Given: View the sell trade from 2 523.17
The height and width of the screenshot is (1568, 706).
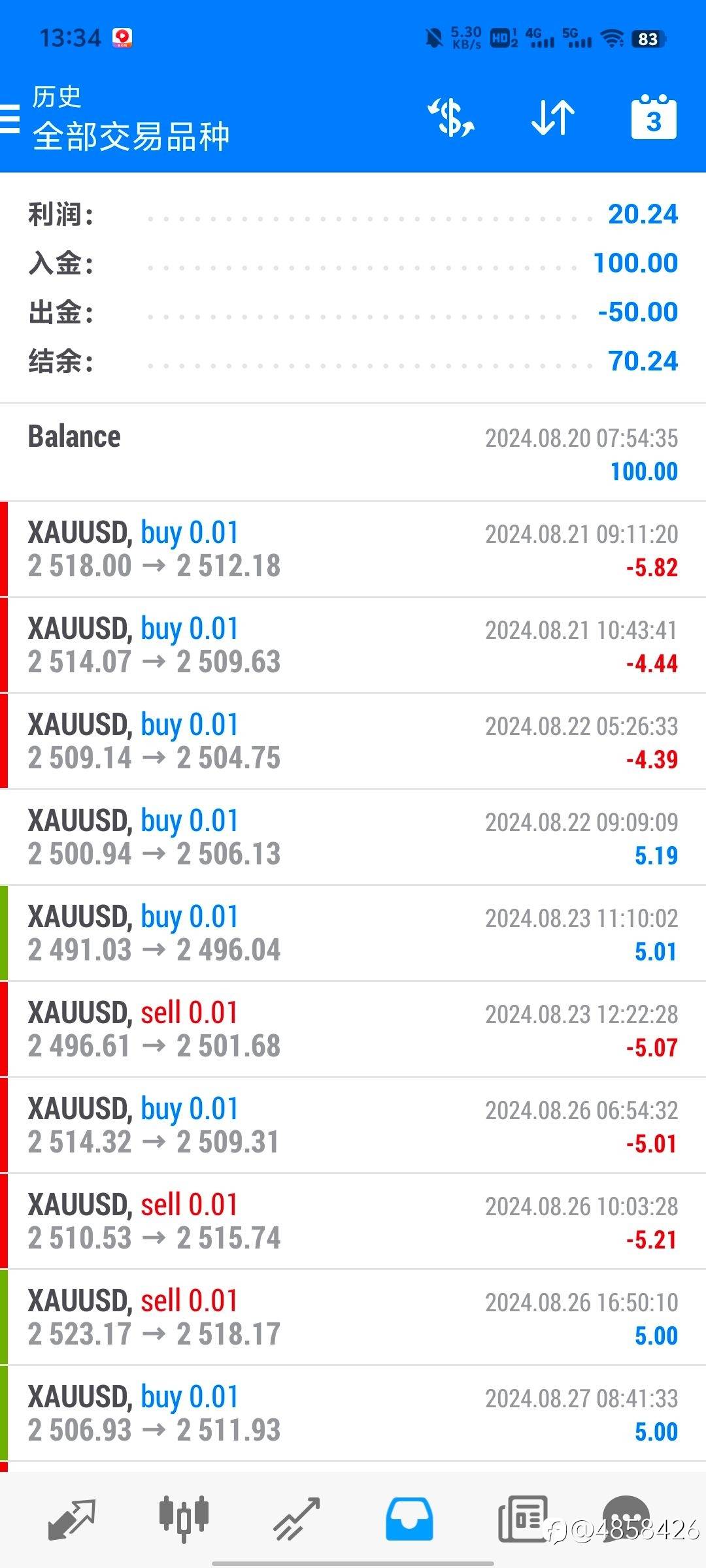Looking at the screenshot, I should tap(353, 1318).
